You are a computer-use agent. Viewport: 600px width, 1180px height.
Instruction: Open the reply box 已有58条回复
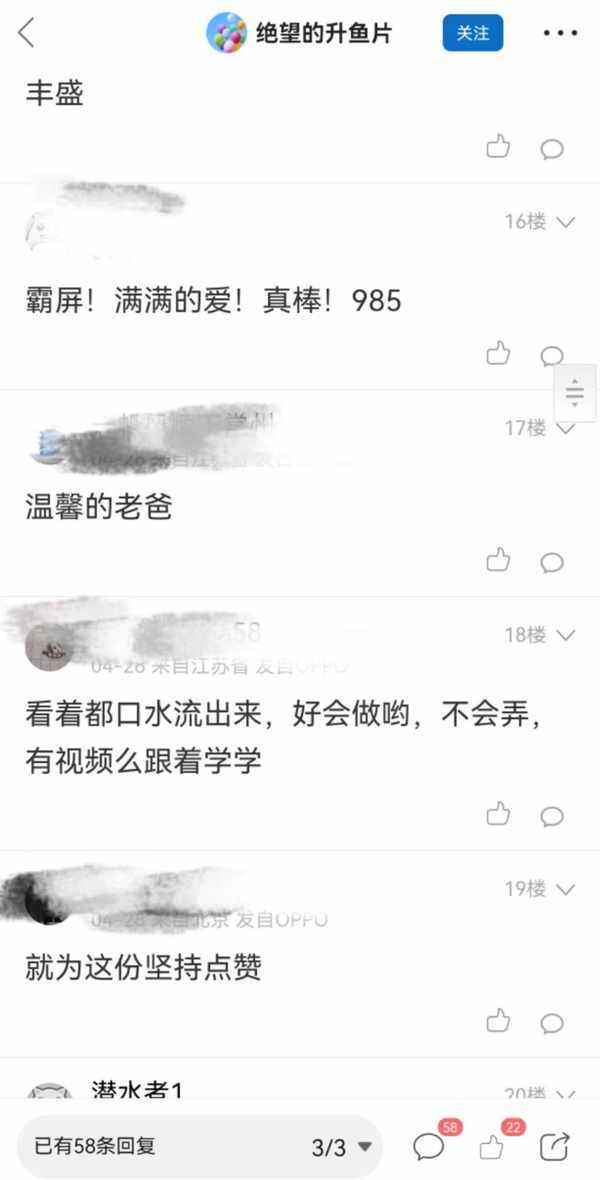tap(150, 1146)
